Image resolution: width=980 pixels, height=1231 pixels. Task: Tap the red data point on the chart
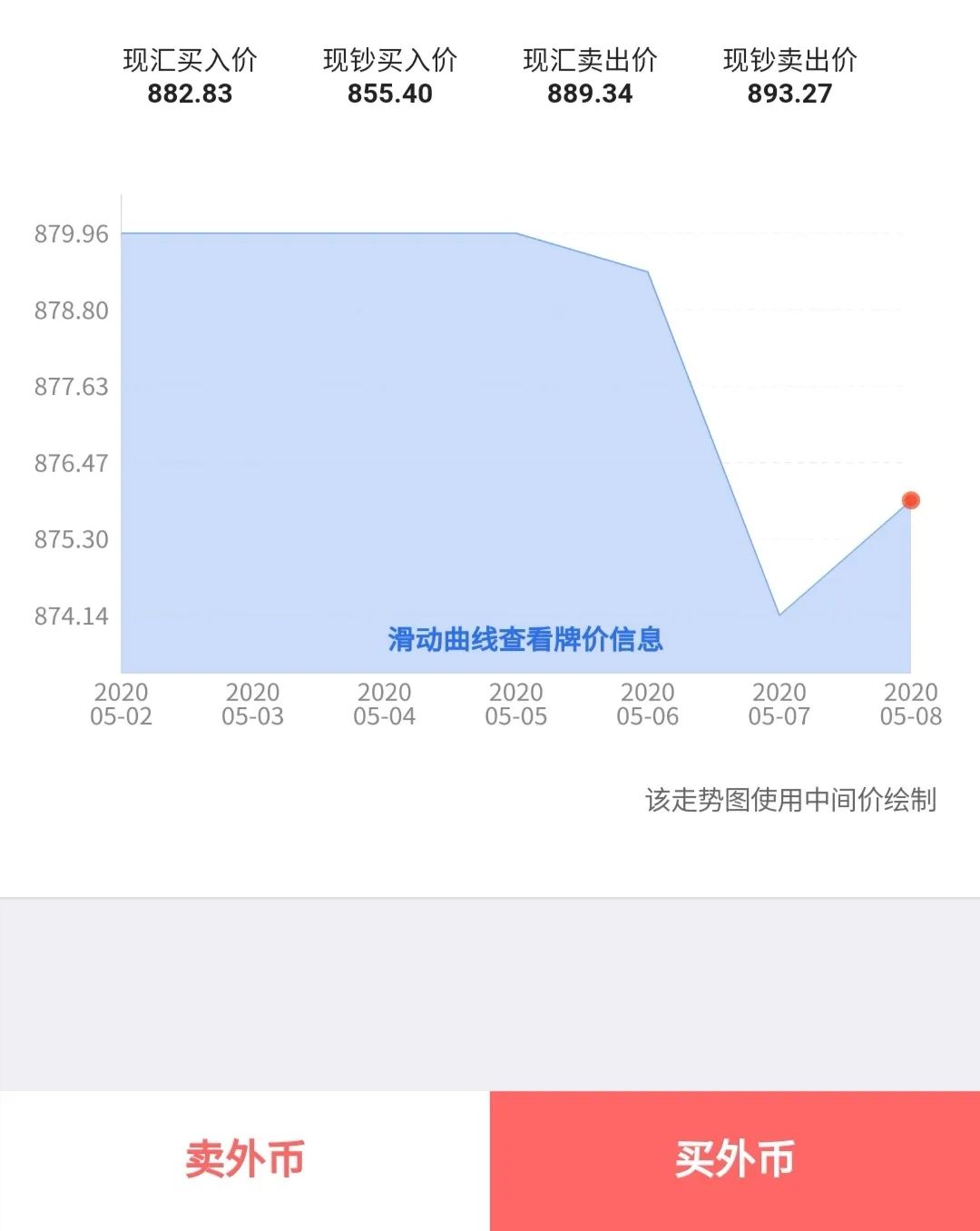pyautogui.click(x=911, y=500)
